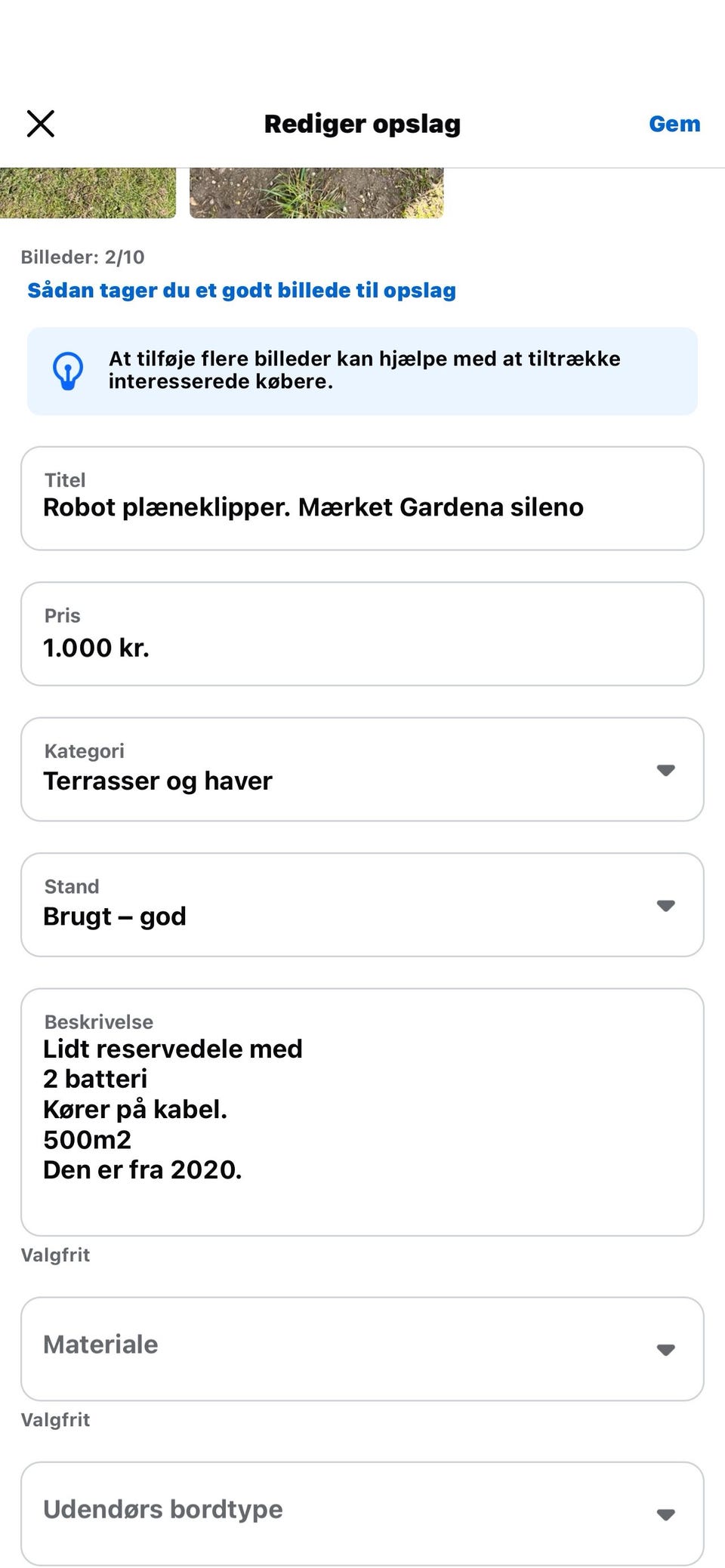Viewport: 725px width, 1568px height.
Task: Tap Gem to save the listing
Action: [x=674, y=123]
